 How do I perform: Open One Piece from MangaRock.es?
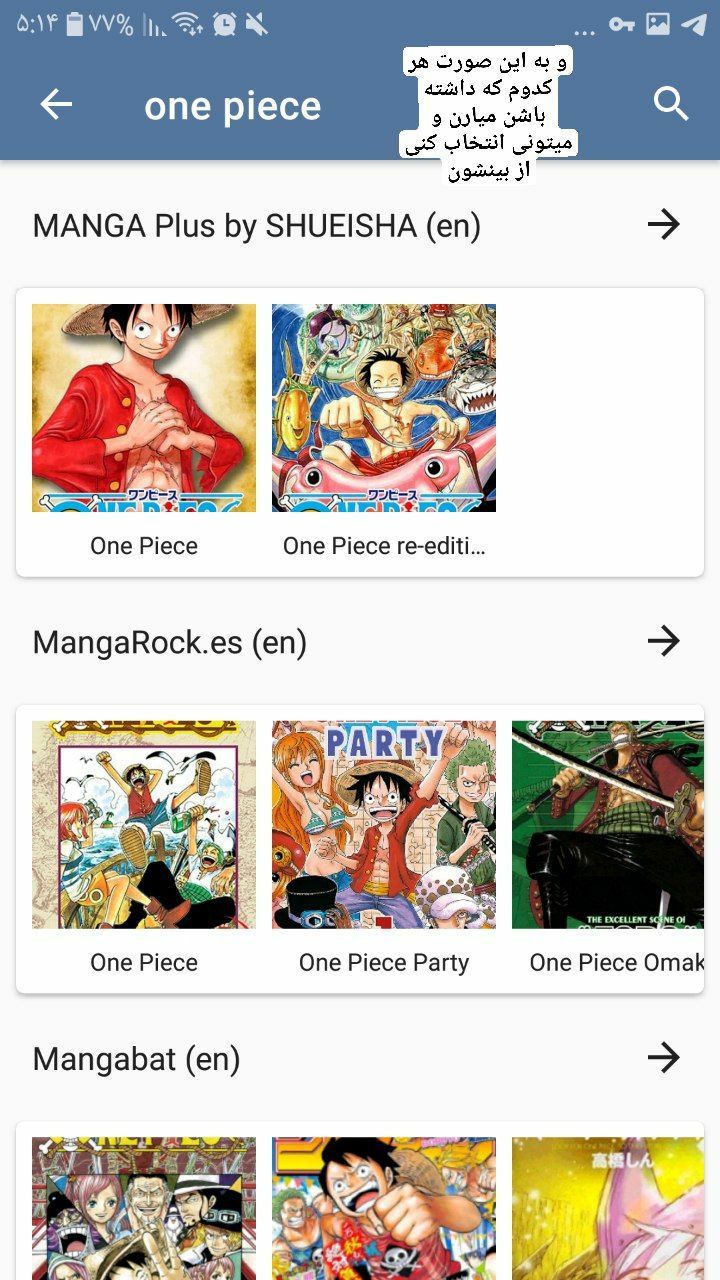pyautogui.click(x=144, y=846)
